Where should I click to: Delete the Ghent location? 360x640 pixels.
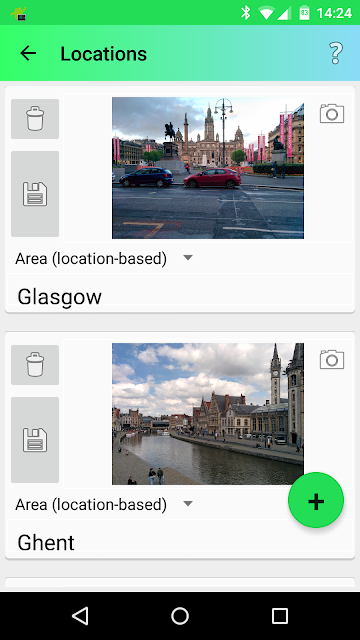35,365
